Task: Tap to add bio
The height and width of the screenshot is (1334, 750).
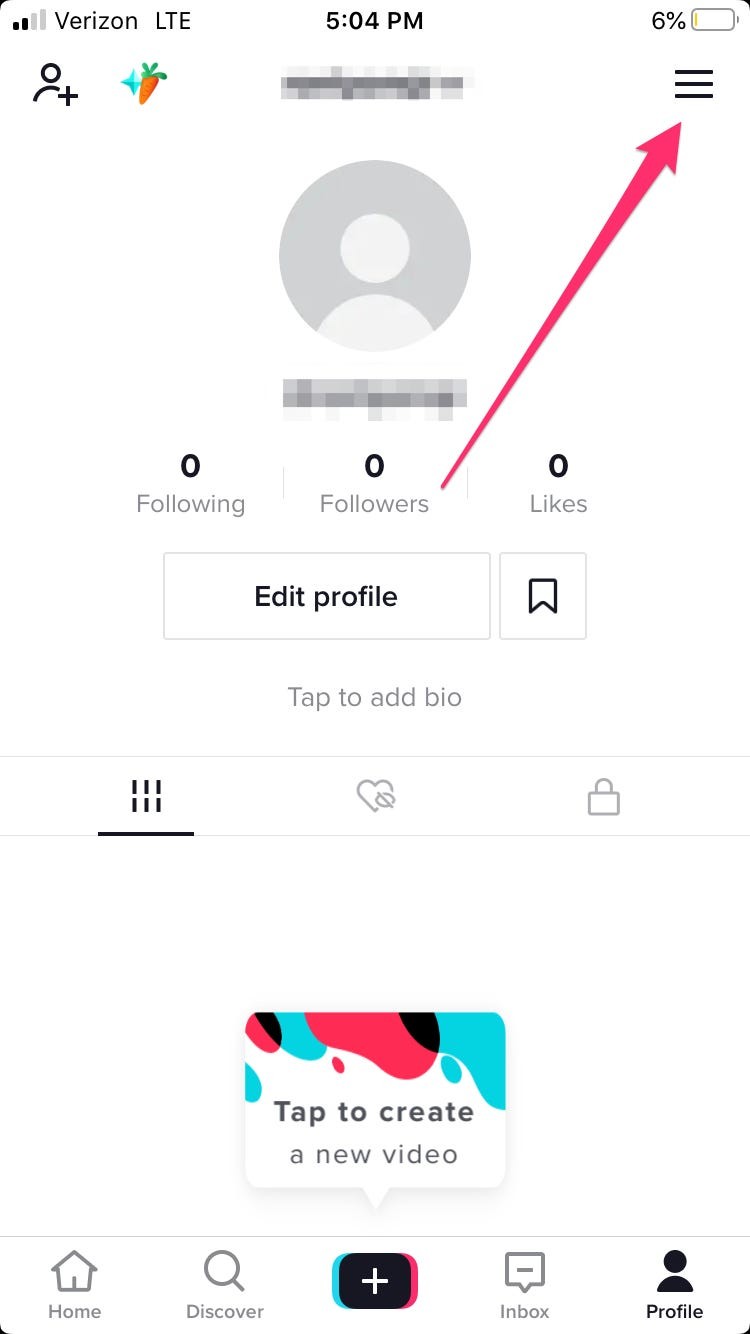Action: click(x=374, y=697)
